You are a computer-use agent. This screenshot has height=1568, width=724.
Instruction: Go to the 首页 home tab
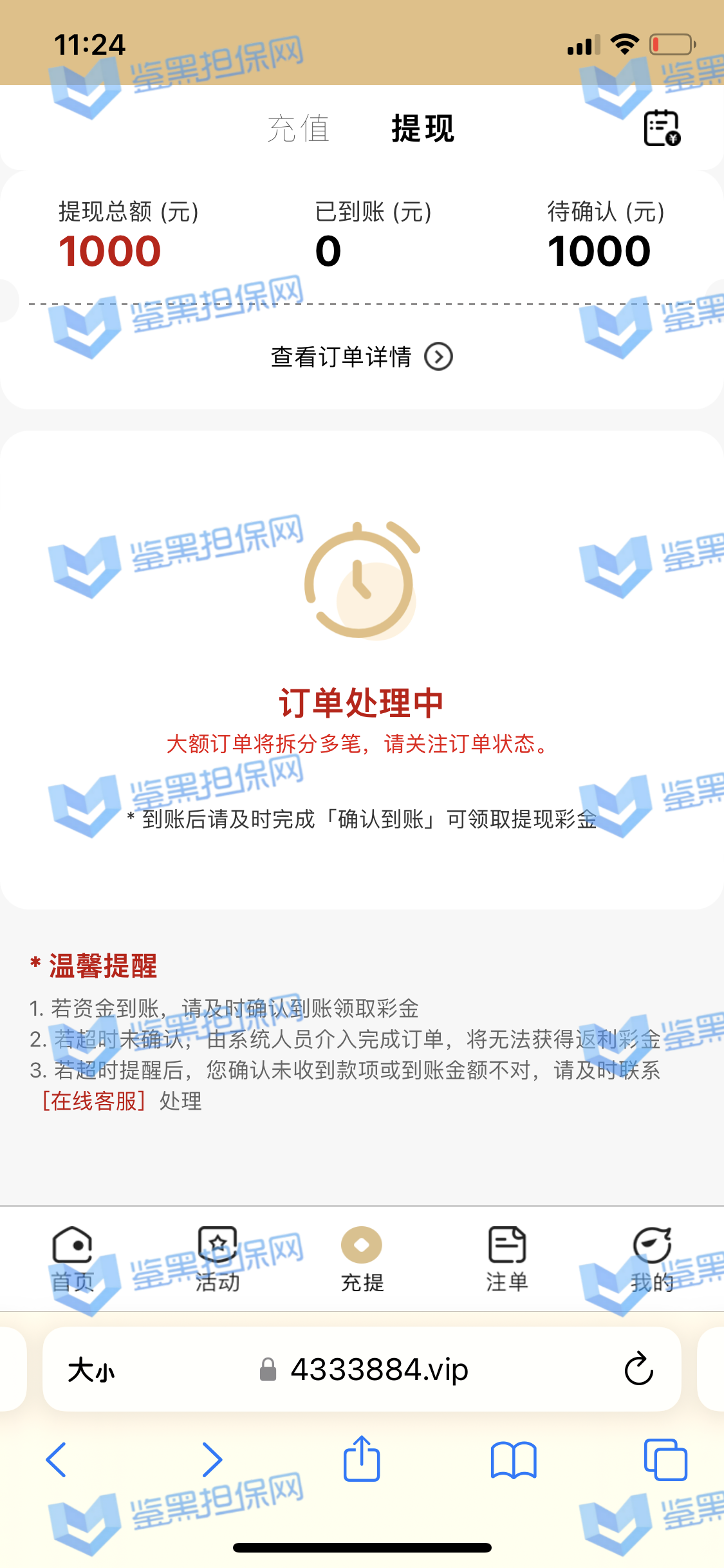[72, 1258]
